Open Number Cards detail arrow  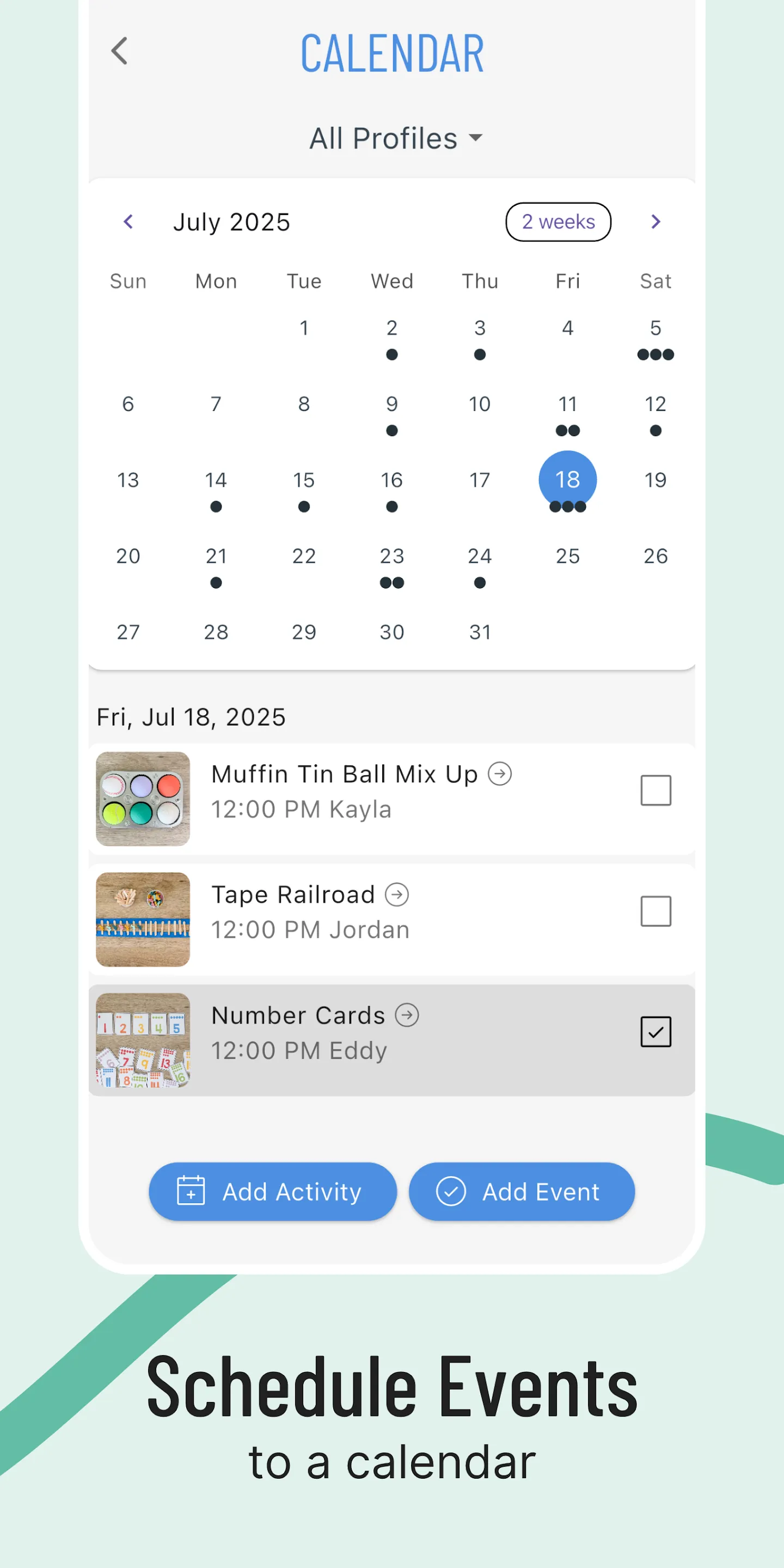[407, 1015]
